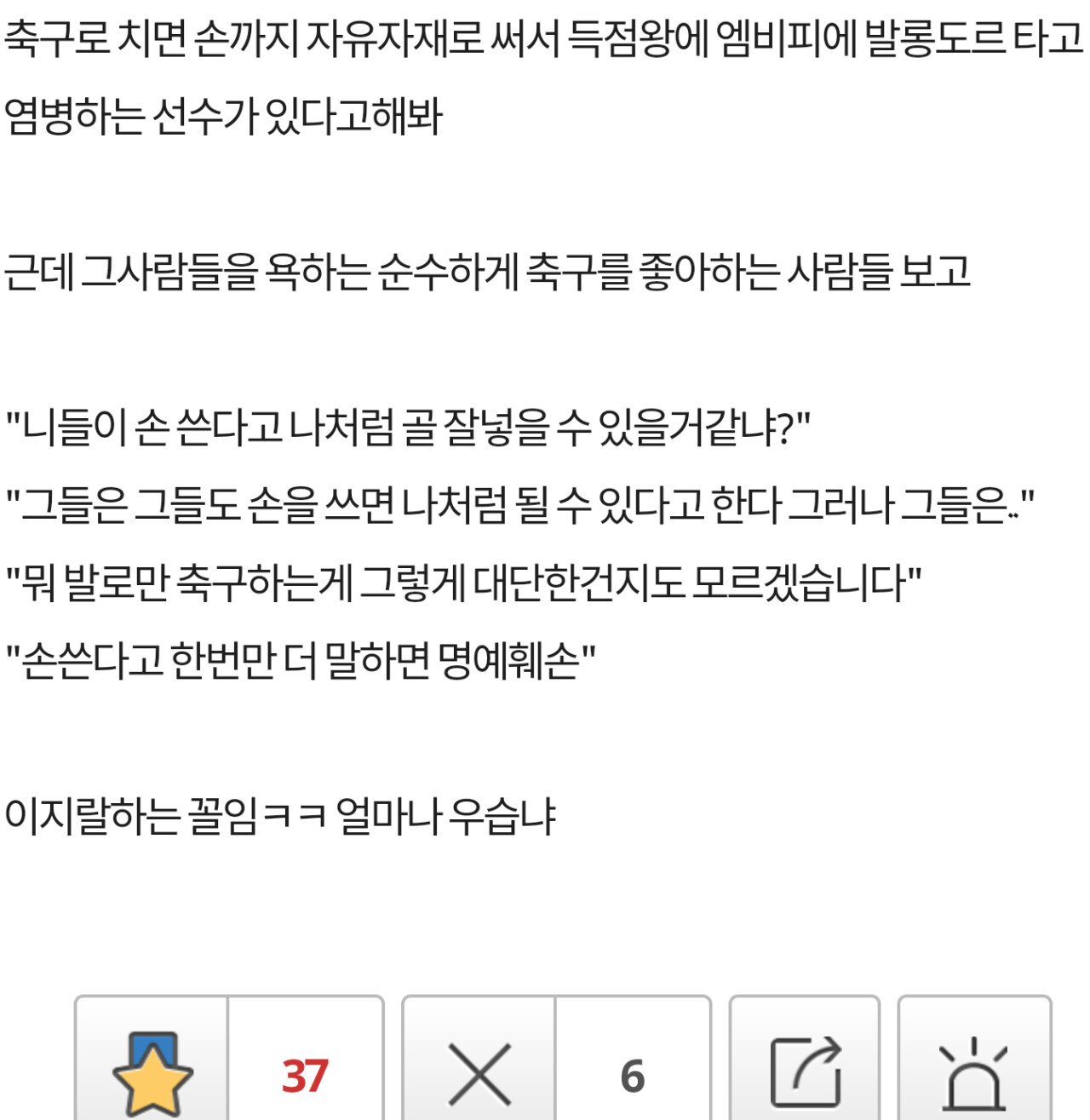Downvote the post with the X button

479,1073
